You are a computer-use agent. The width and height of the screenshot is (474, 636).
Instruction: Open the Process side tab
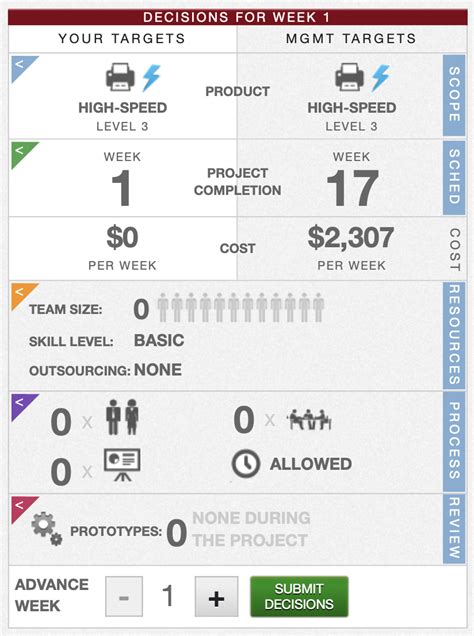pyautogui.click(x=454, y=442)
